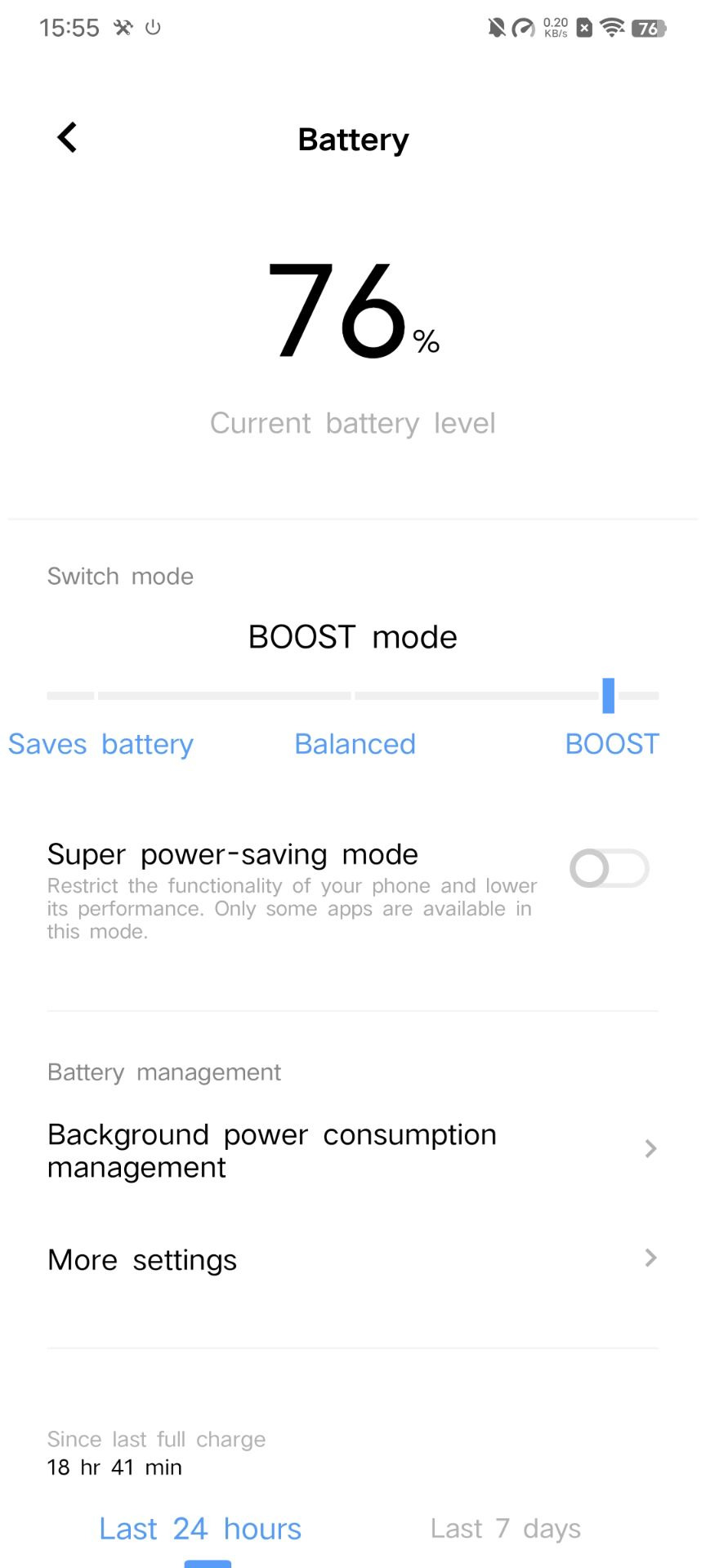This screenshot has height=1568, width=706.
Task: Tap the mode slider track
Action: click(x=353, y=696)
